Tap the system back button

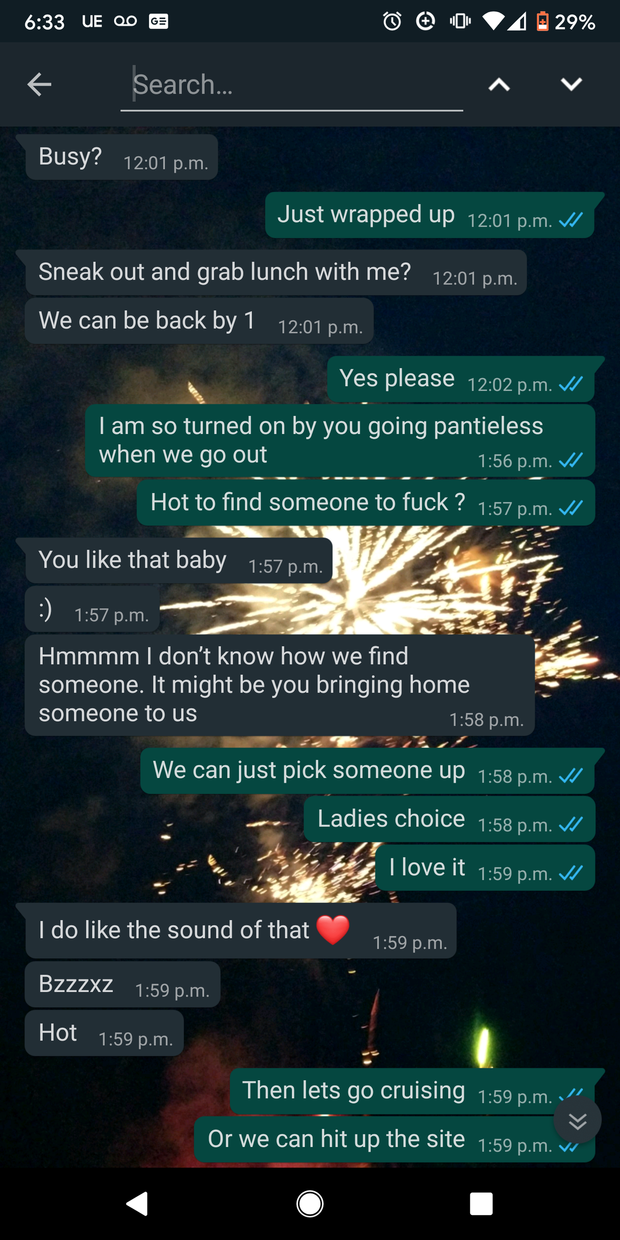tap(138, 1204)
